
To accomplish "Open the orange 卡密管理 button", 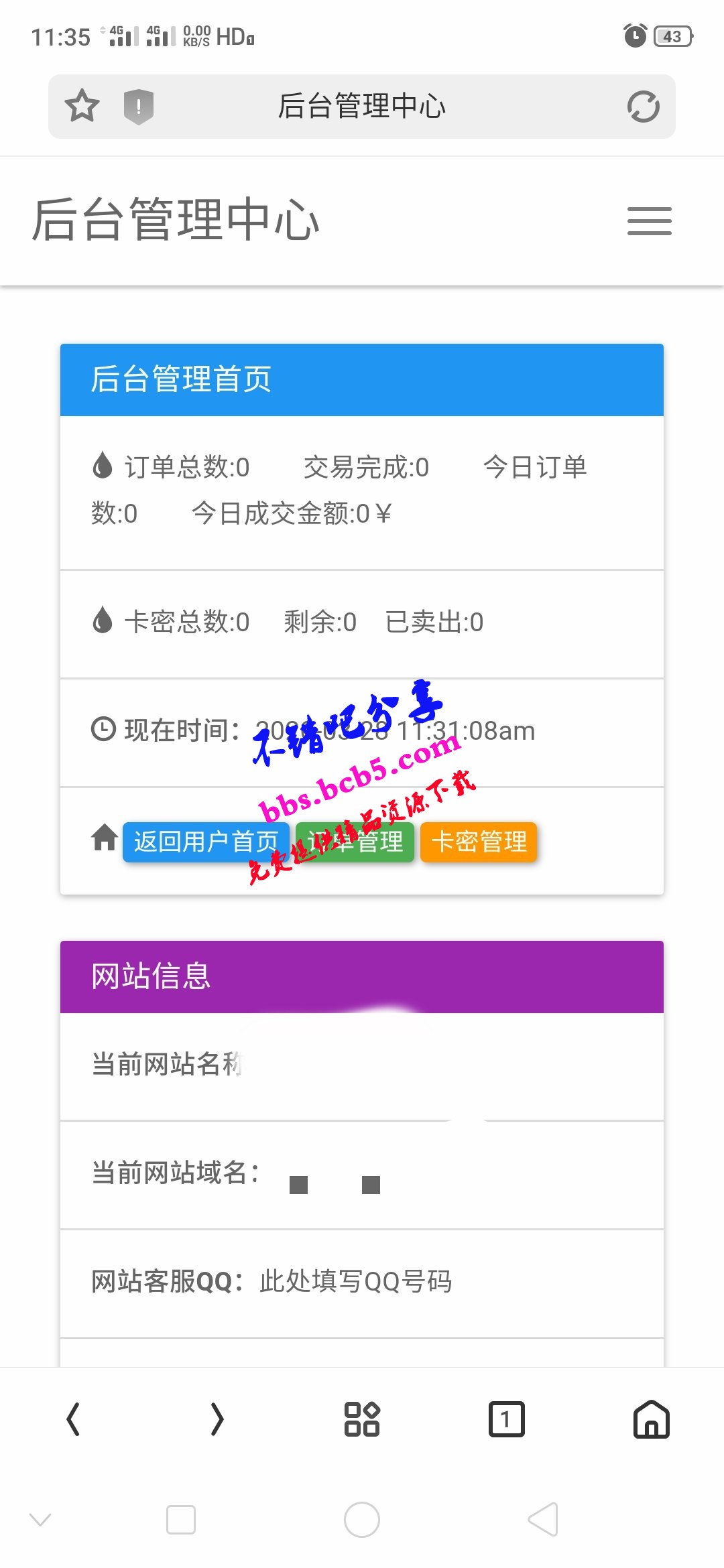I will pyautogui.click(x=479, y=842).
